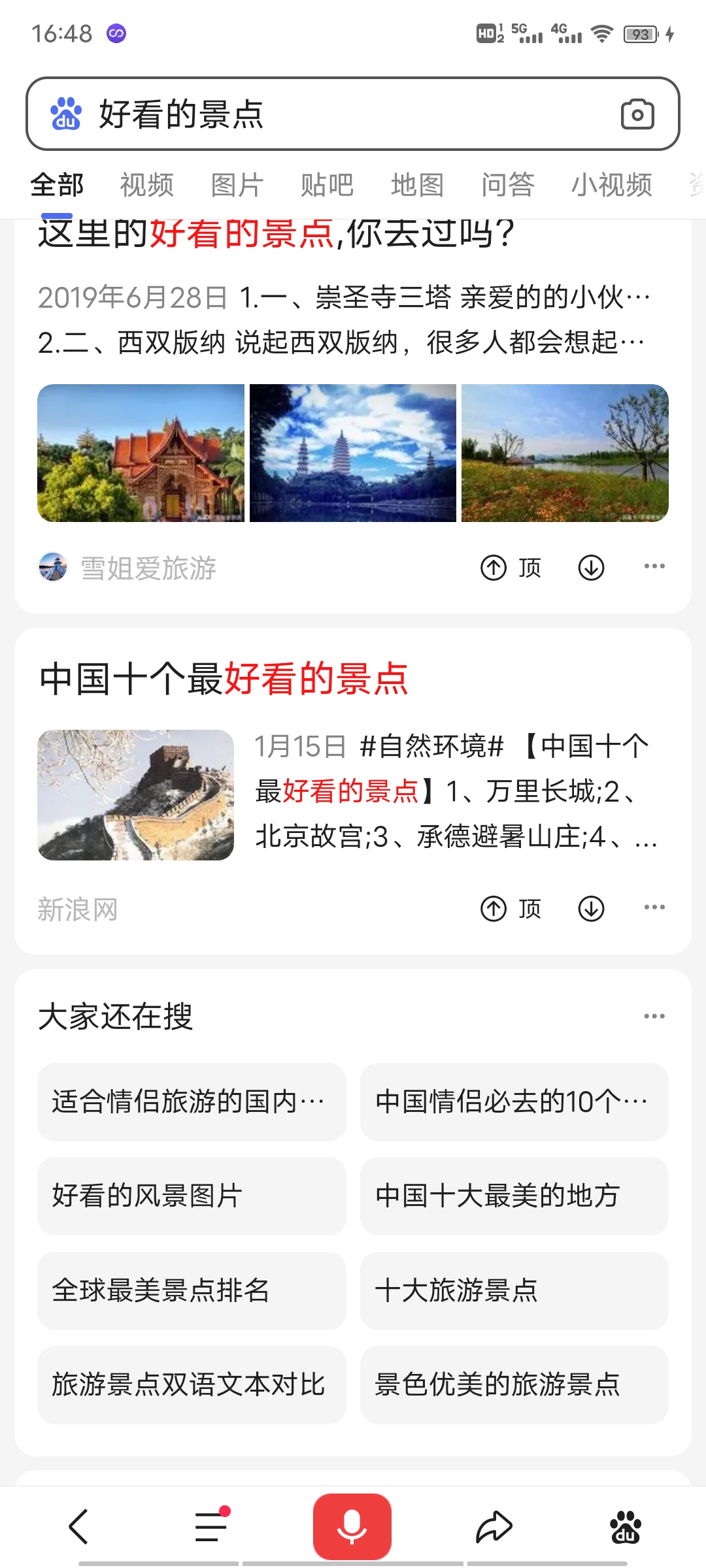Switch to the 贴吧 tab
Viewport: 706px width, 1568px height.
pyautogui.click(x=327, y=185)
